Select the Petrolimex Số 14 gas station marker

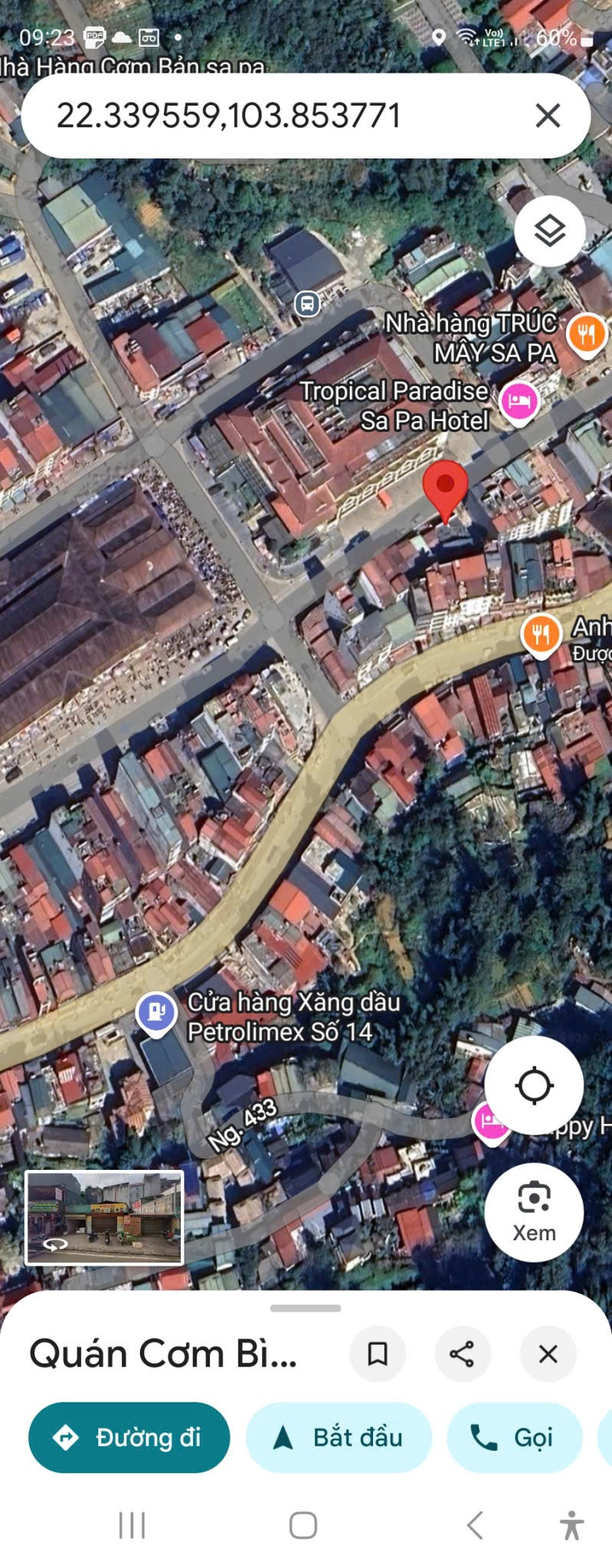point(156,1012)
